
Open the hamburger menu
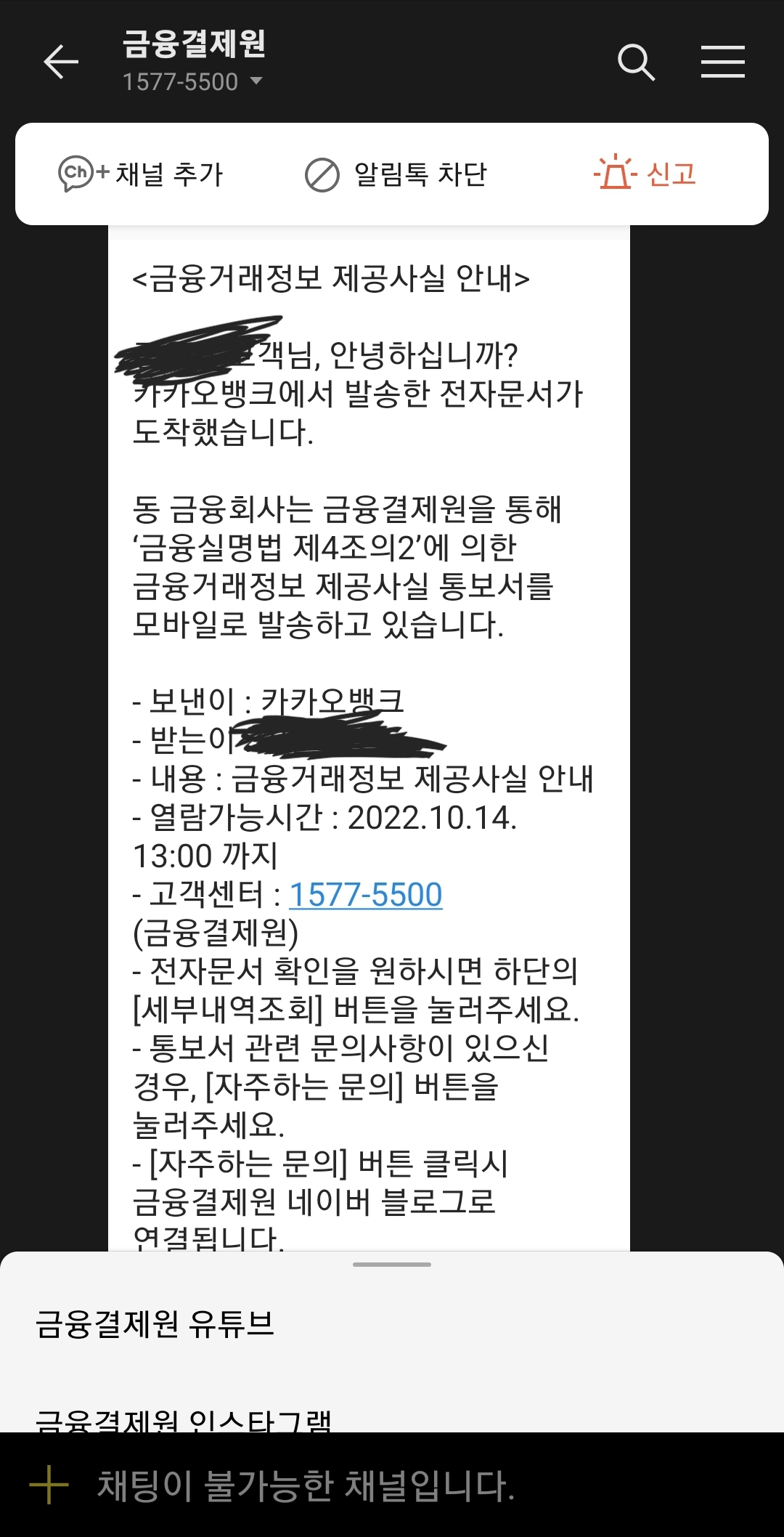(x=723, y=62)
